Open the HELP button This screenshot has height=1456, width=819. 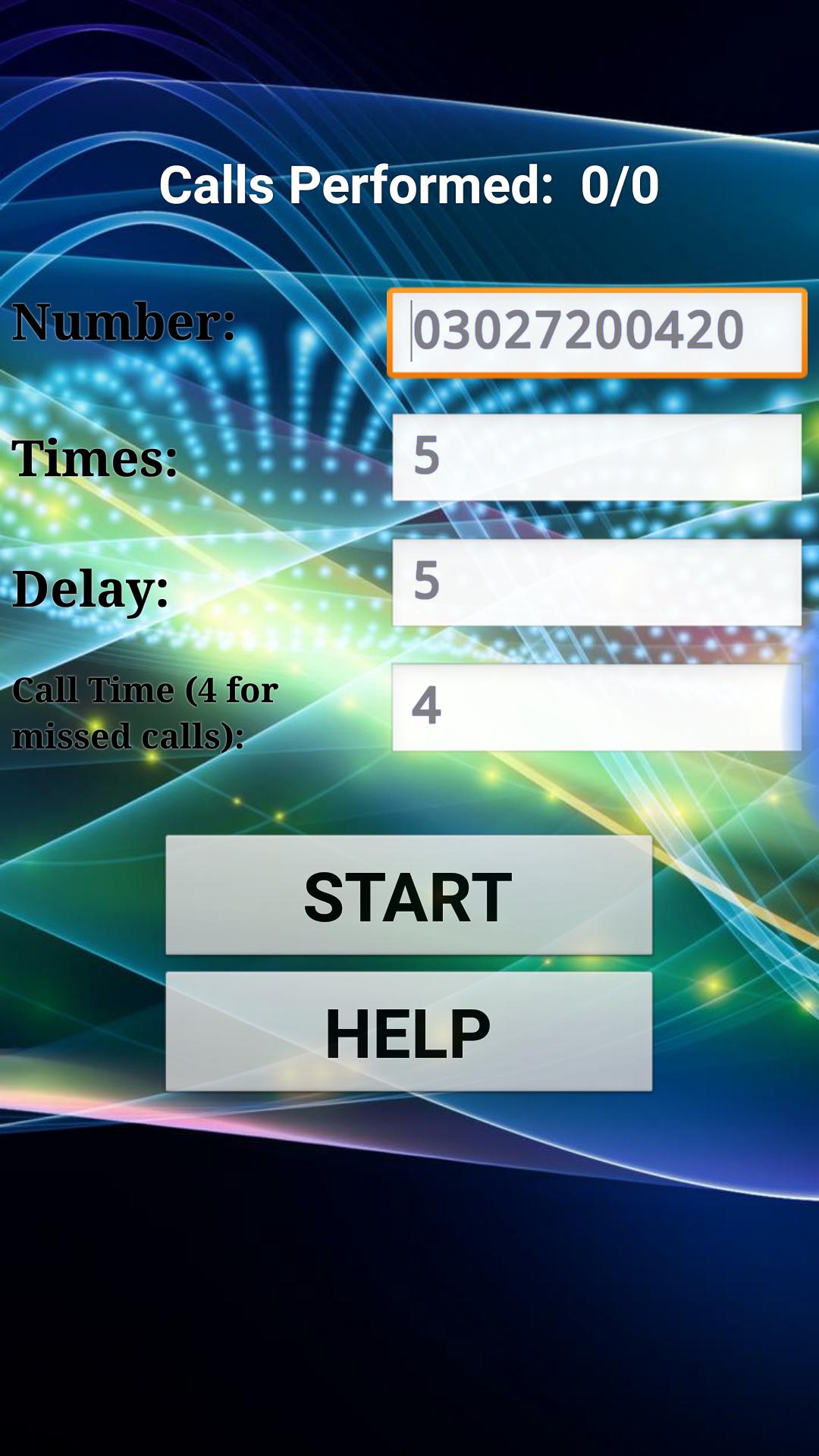pyautogui.click(x=409, y=1032)
